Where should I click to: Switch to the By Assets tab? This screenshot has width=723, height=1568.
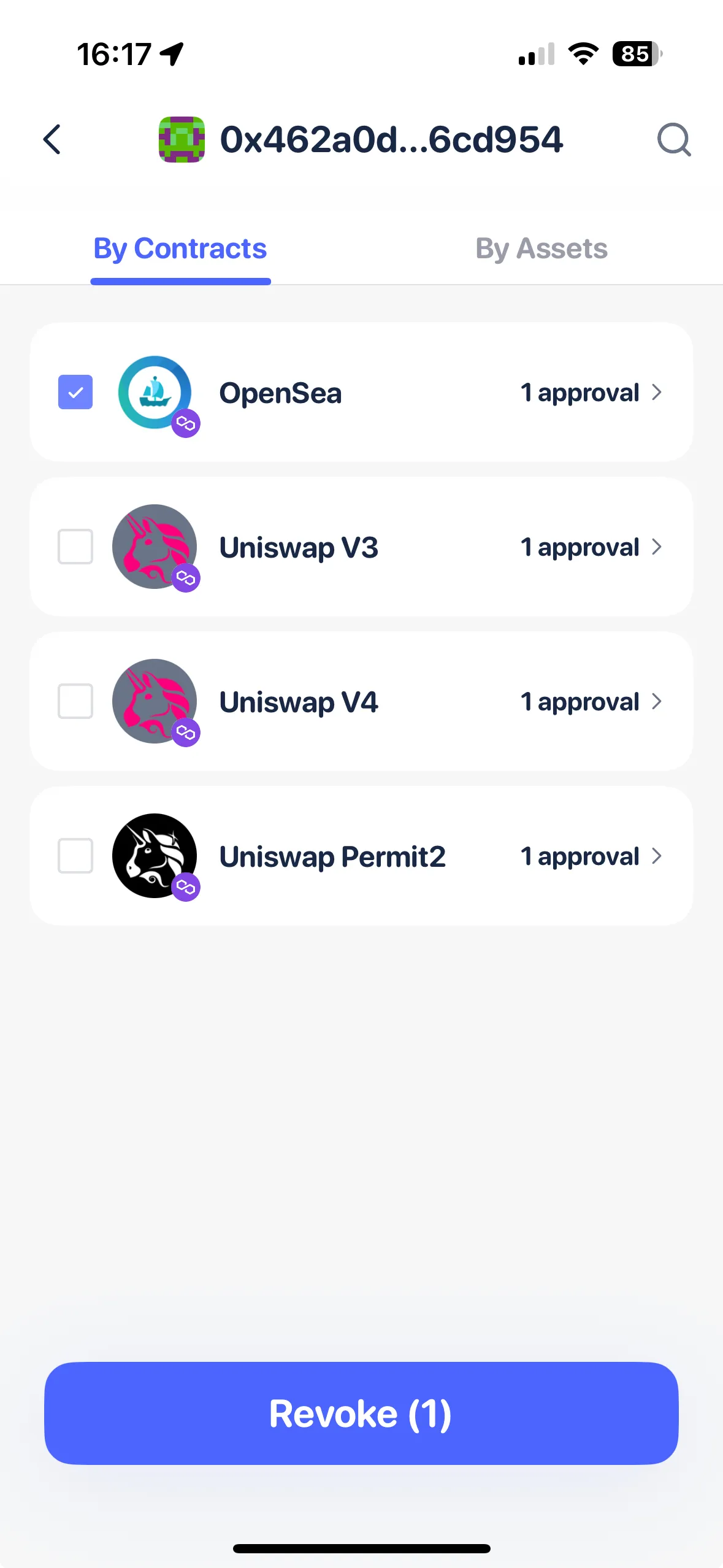click(541, 248)
